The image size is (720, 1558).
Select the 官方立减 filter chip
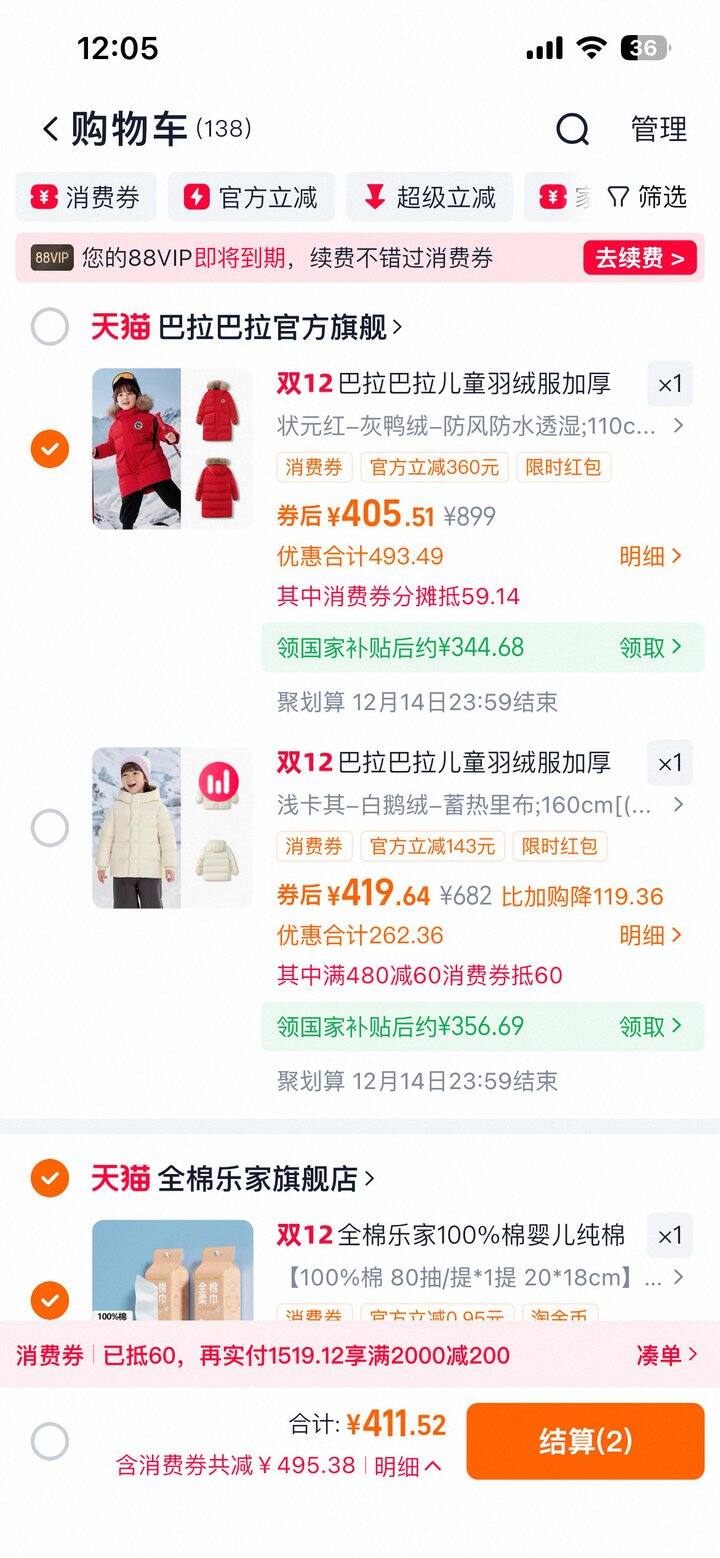click(251, 197)
